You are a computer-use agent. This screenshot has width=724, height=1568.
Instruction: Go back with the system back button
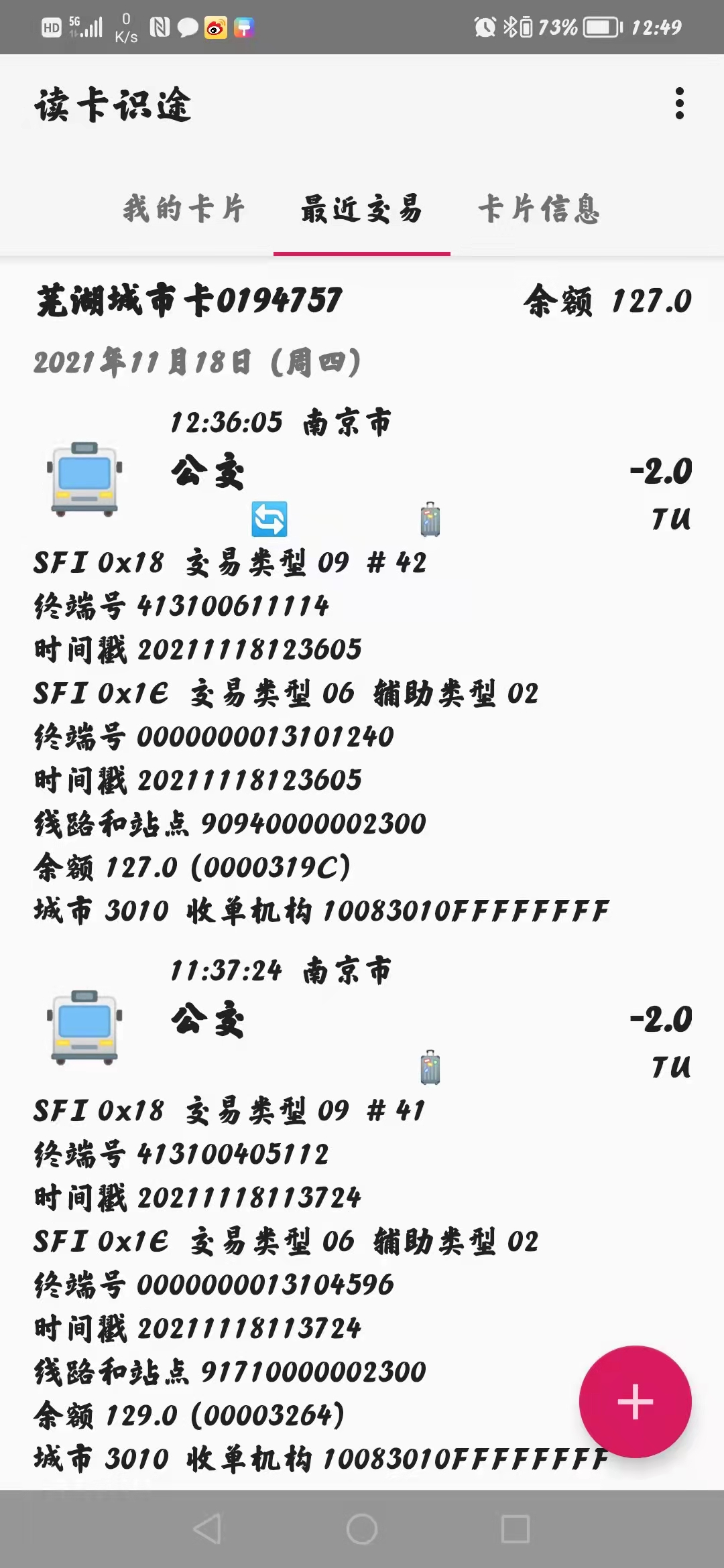tap(207, 1529)
